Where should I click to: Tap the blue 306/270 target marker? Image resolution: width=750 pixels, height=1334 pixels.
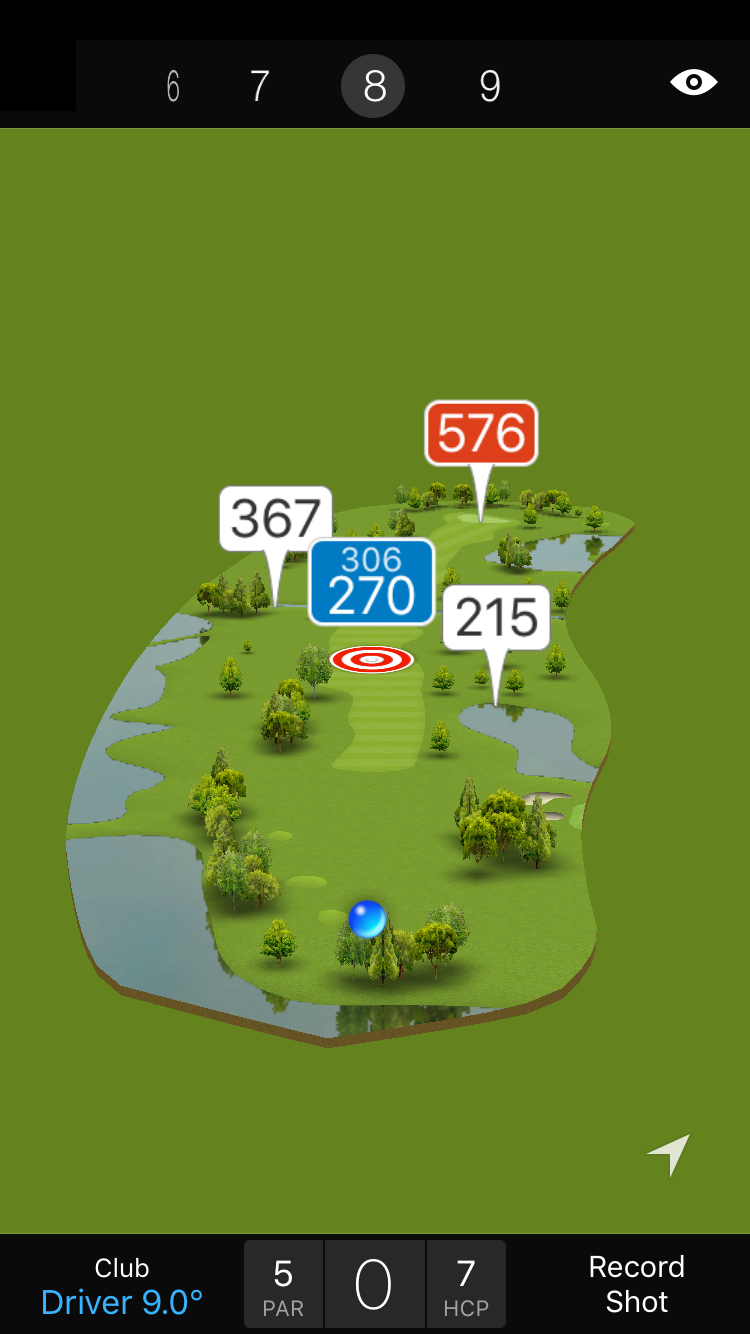tap(371, 582)
